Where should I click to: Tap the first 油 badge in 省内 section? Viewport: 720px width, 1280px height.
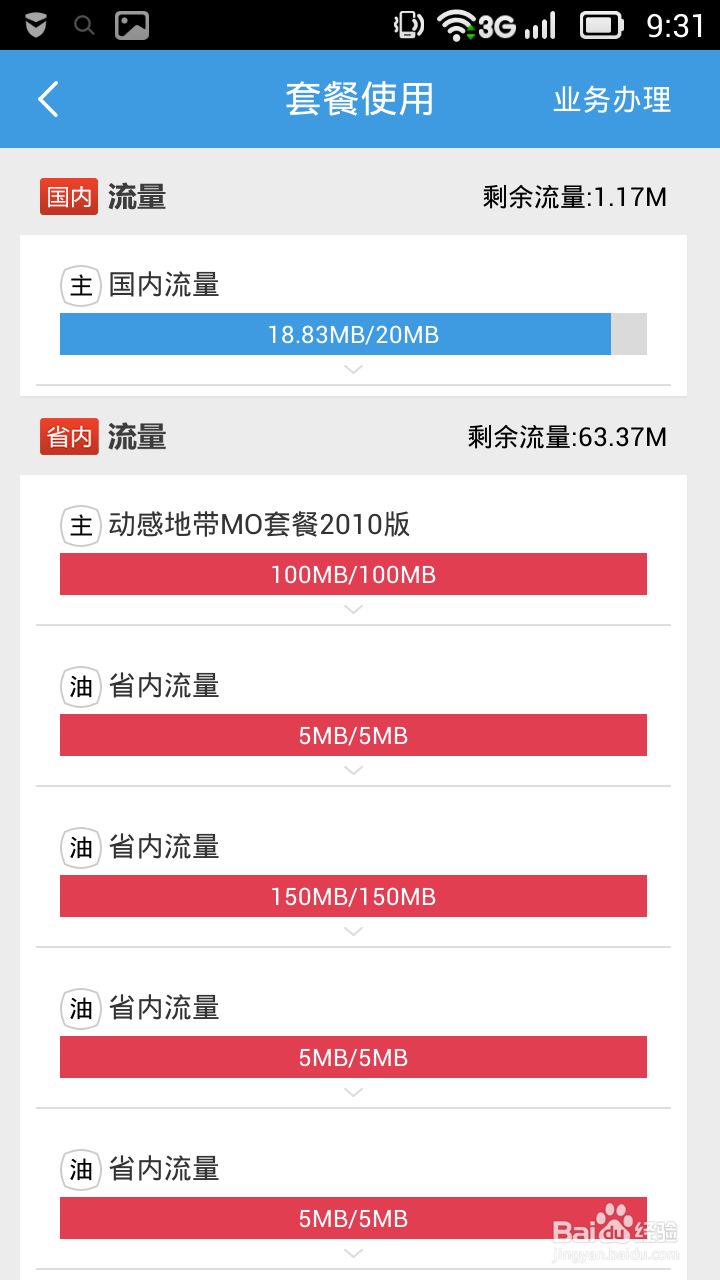(x=80, y=686)
